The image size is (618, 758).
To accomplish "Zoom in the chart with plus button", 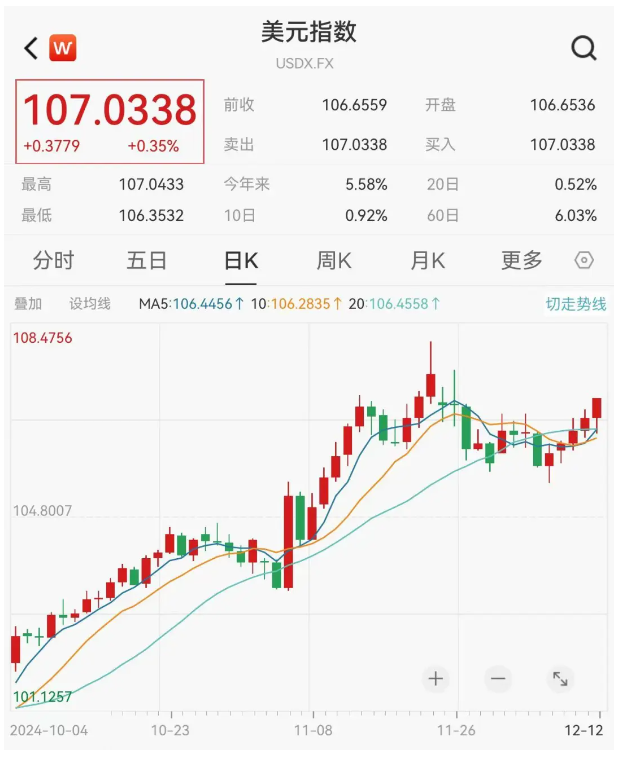I will (436, 679).
